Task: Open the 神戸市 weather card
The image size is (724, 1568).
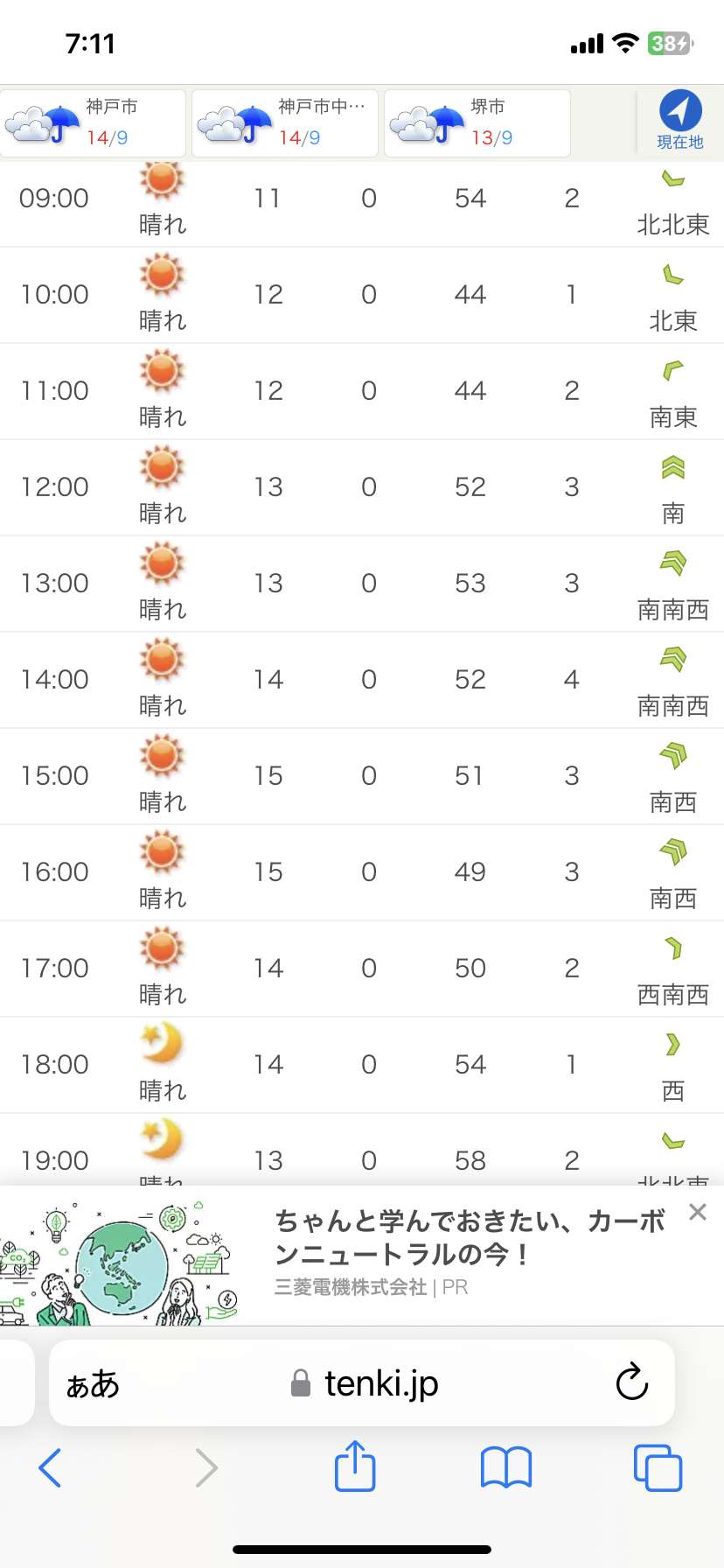Action: click(x=93, y=123)
